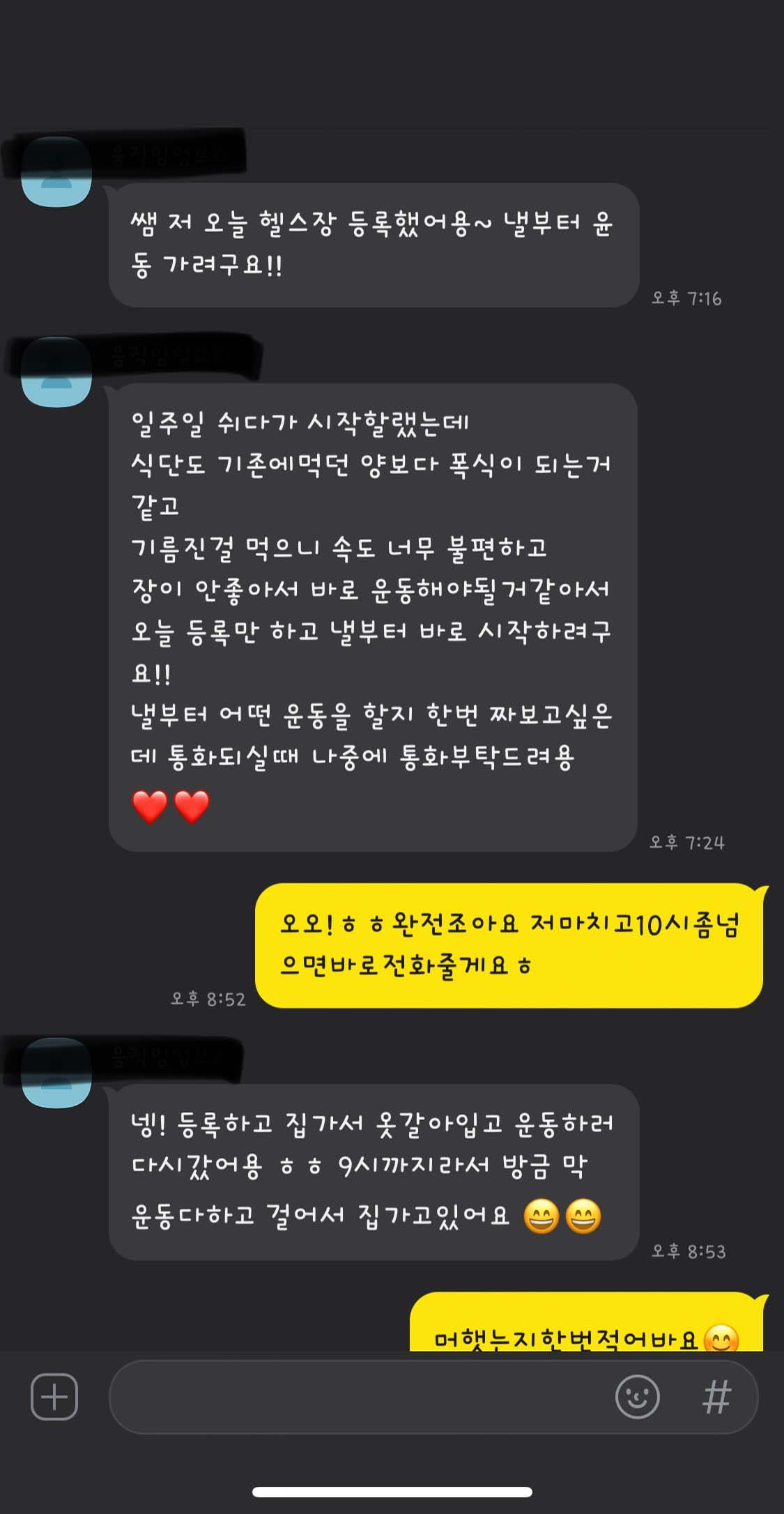784x1514 pixels.
Task: Open the emoticon picker
Action: coord(637,1397)
